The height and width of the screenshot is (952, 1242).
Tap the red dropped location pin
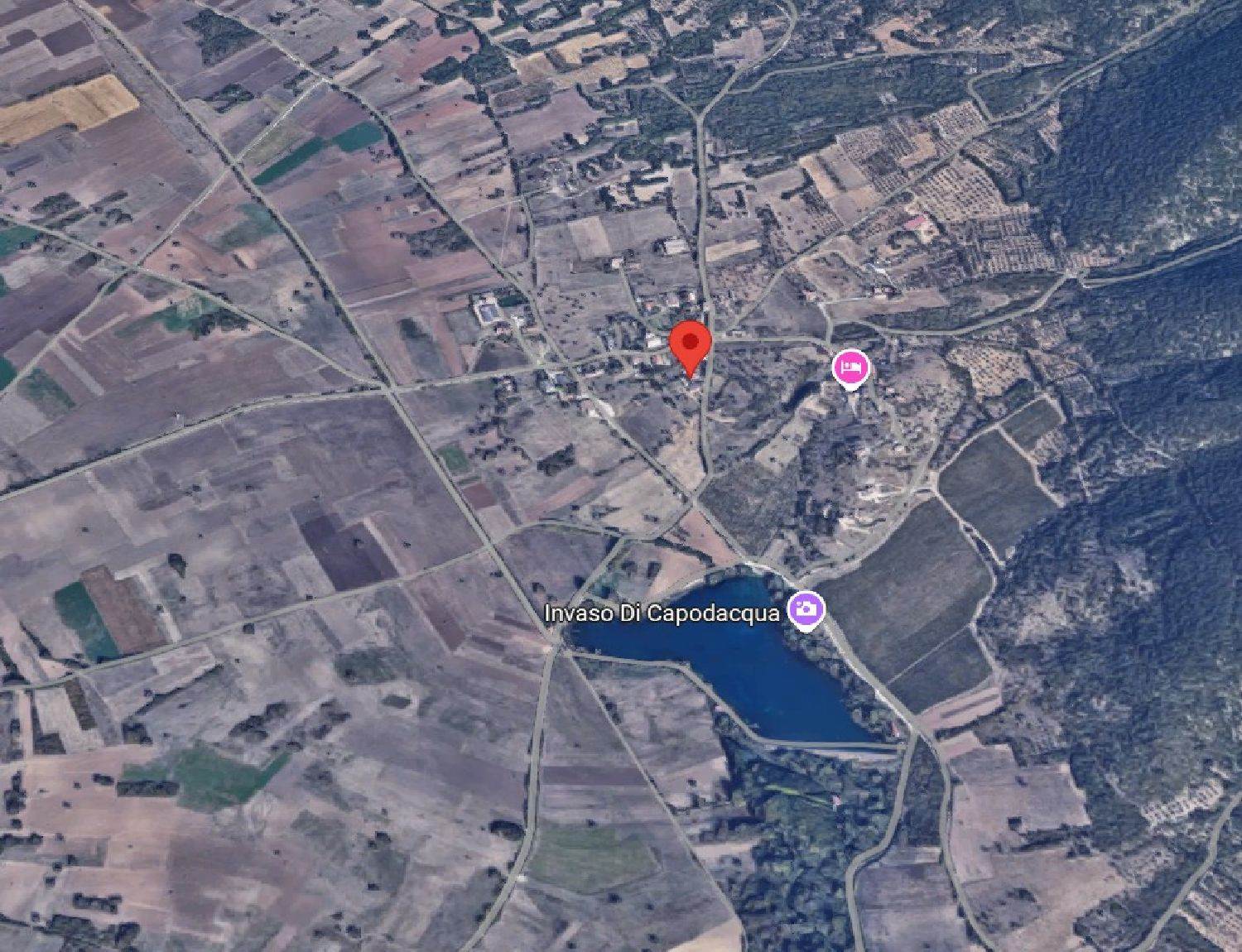(x=690, y=343)
